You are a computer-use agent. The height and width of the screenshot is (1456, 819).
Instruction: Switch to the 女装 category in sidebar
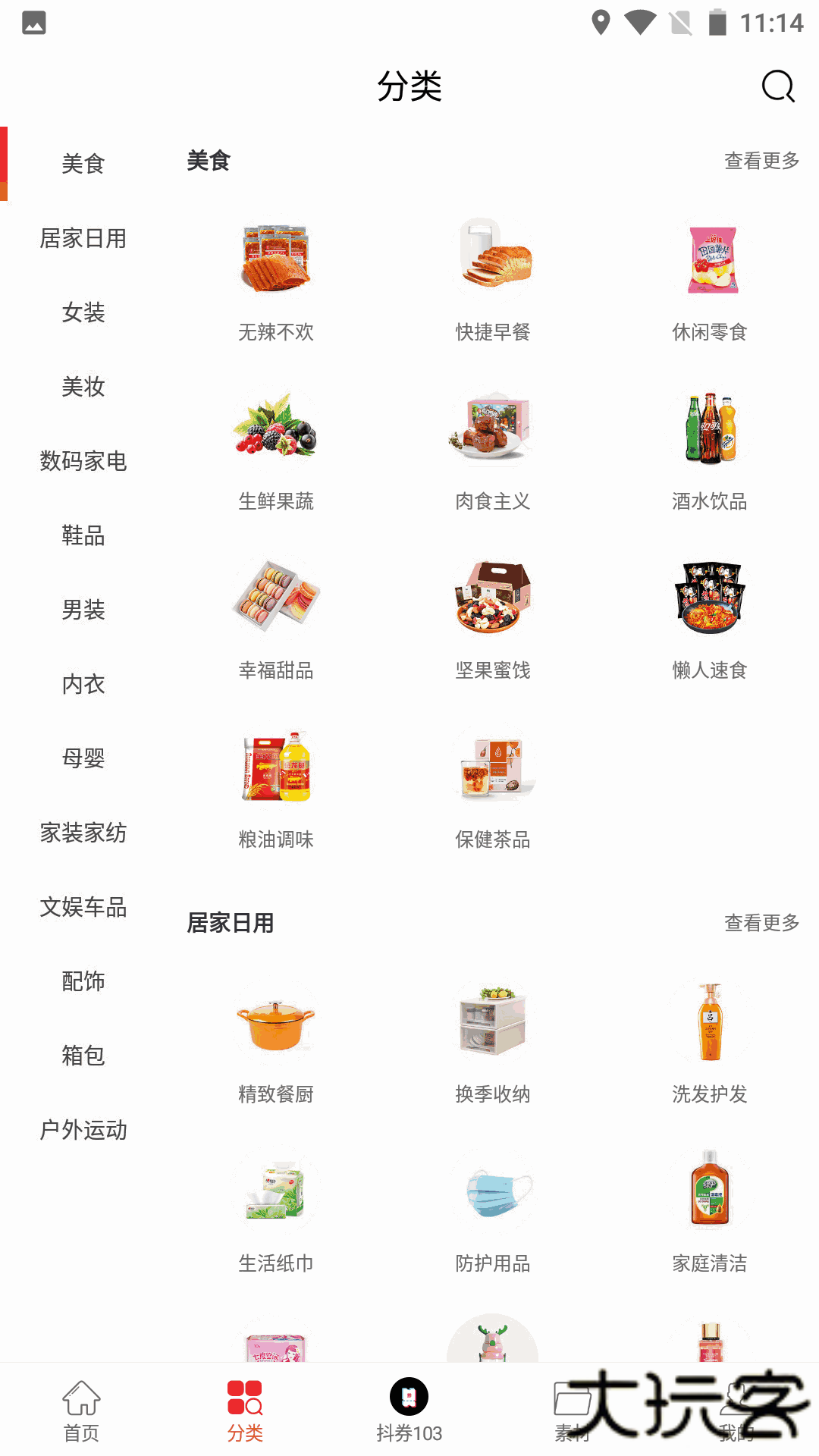[83, 312]
